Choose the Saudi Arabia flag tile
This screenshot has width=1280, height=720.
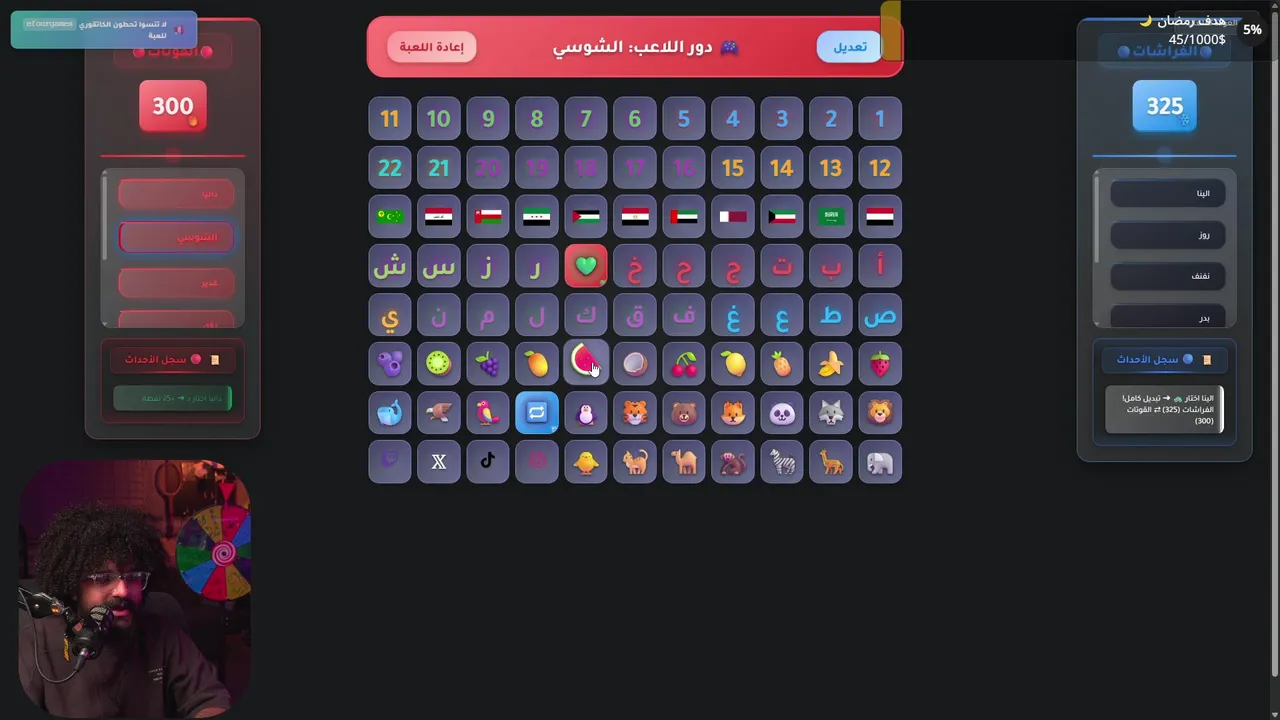[831, 217]
